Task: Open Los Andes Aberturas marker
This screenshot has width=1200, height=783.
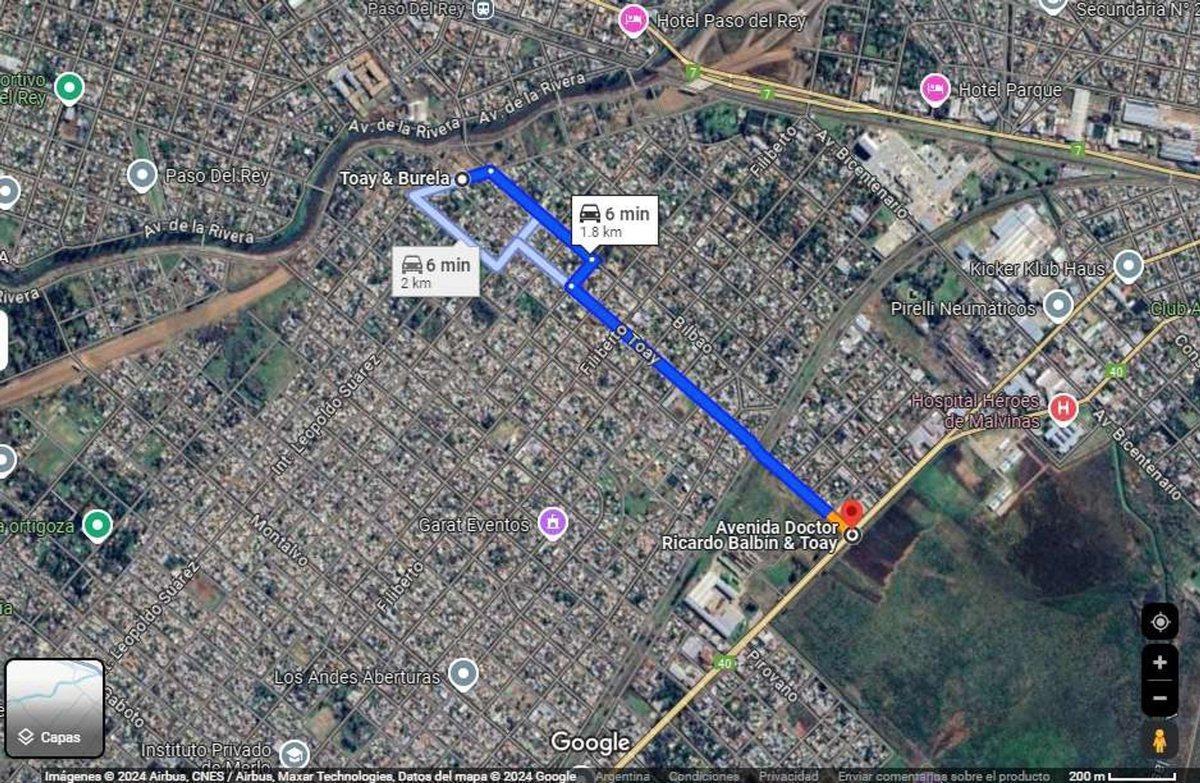Action: pos(462,675)
